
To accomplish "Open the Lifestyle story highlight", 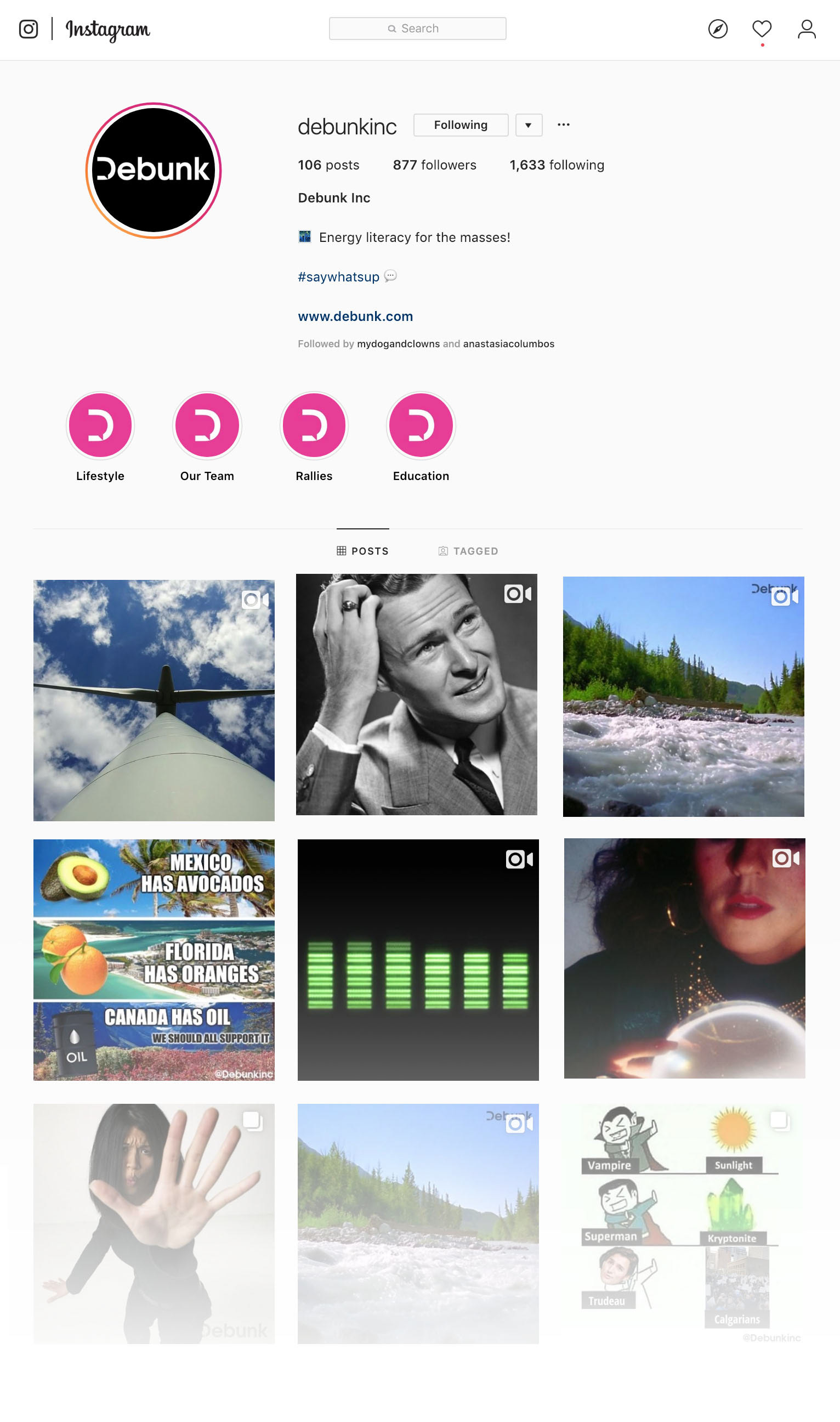I will [100, 437].
